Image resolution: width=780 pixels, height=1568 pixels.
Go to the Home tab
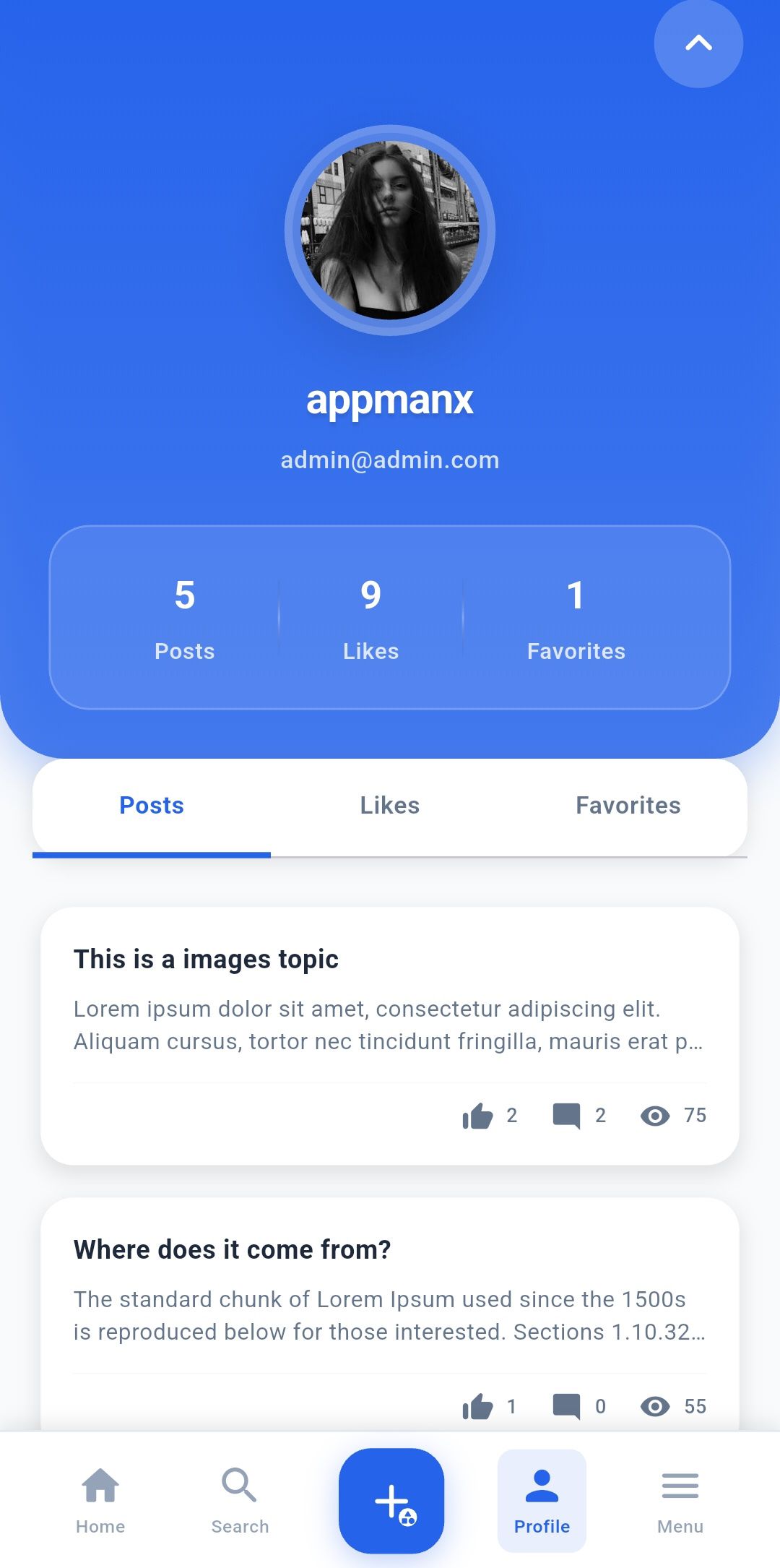(100, 1500)
